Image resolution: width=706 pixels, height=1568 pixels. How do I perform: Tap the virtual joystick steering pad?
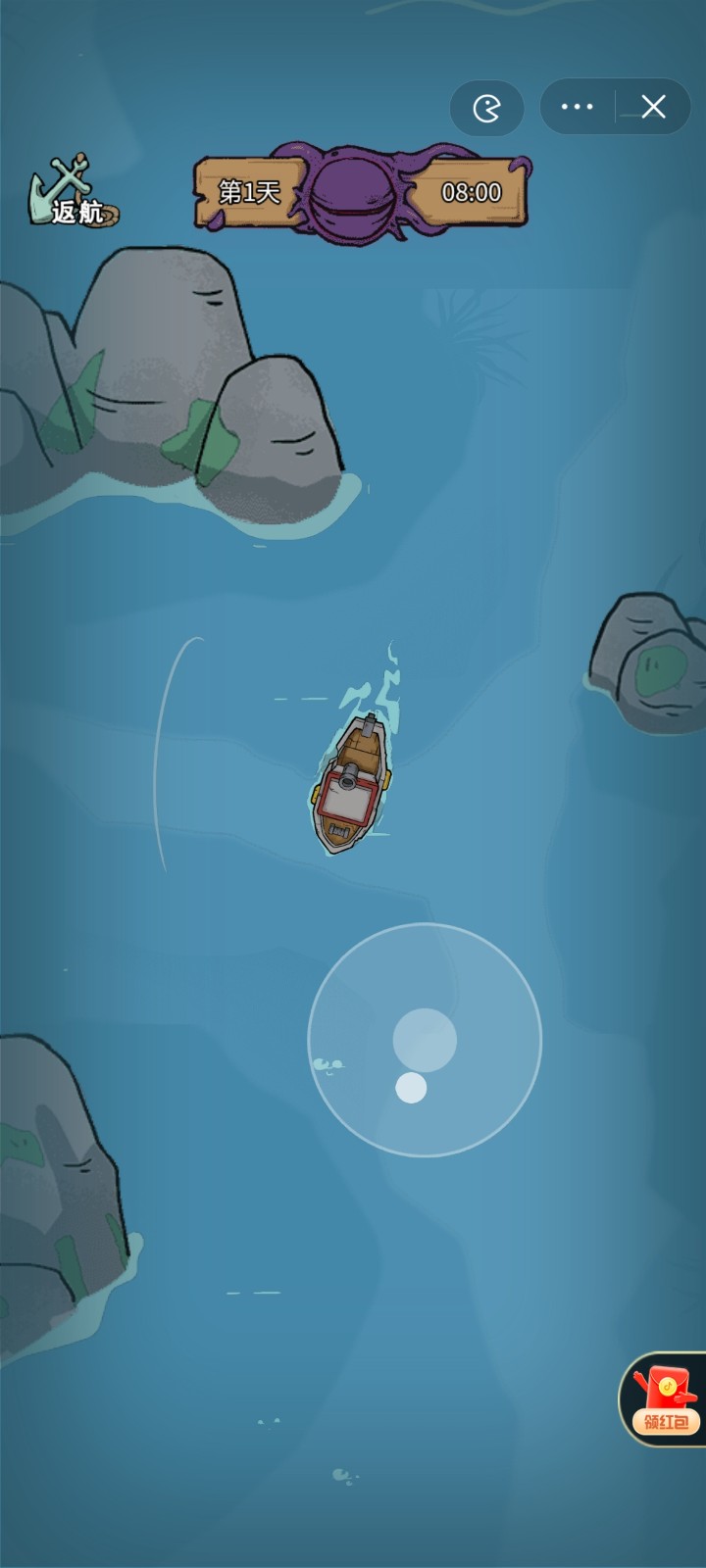click(x=425, y=1040)
